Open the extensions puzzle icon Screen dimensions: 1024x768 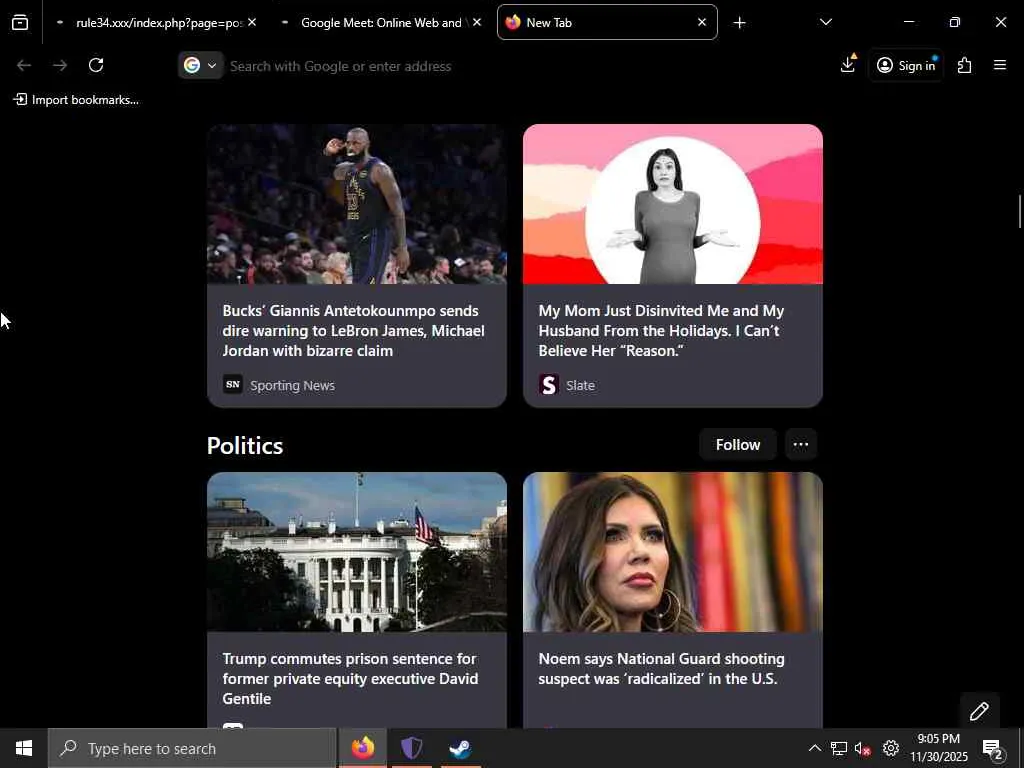click(964, 66)
